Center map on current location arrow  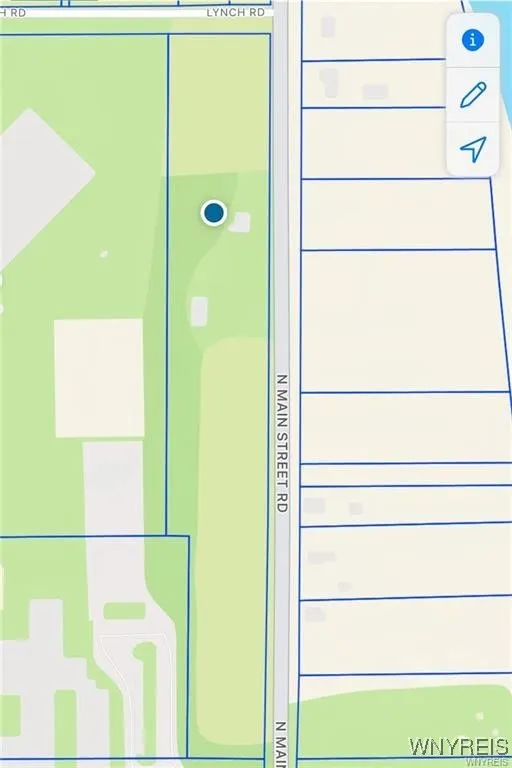point(473,149)
